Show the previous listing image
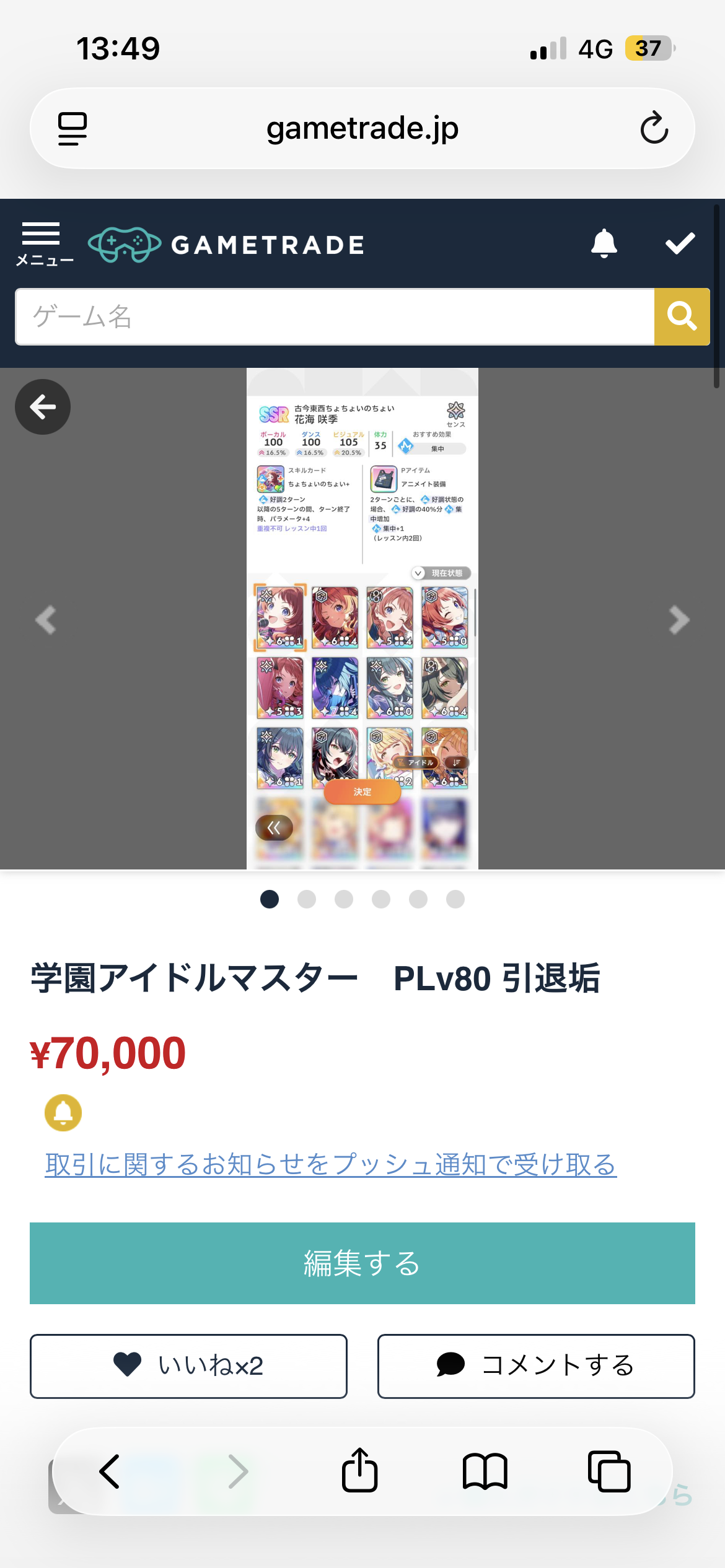 tap(46, 620)
